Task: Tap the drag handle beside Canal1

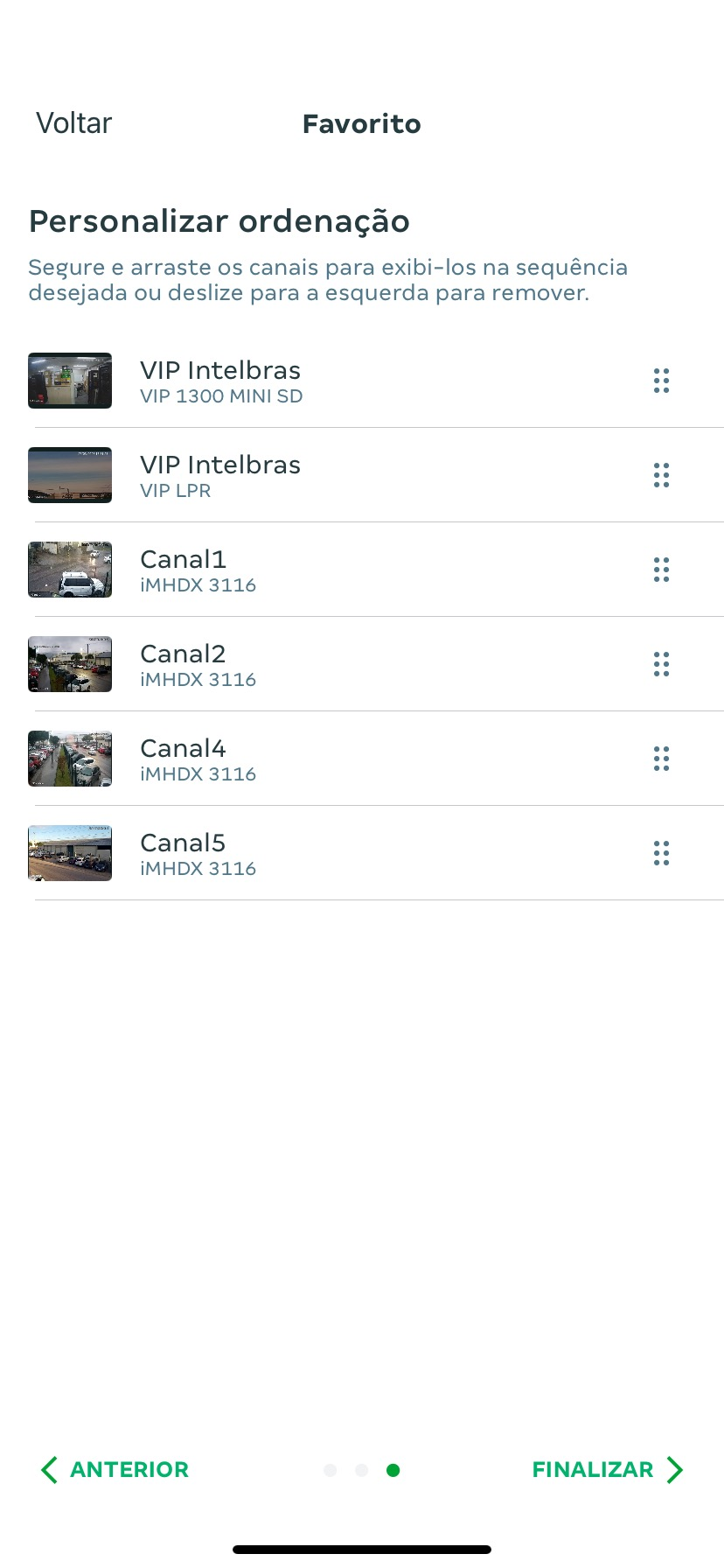Action: point(661,570)
